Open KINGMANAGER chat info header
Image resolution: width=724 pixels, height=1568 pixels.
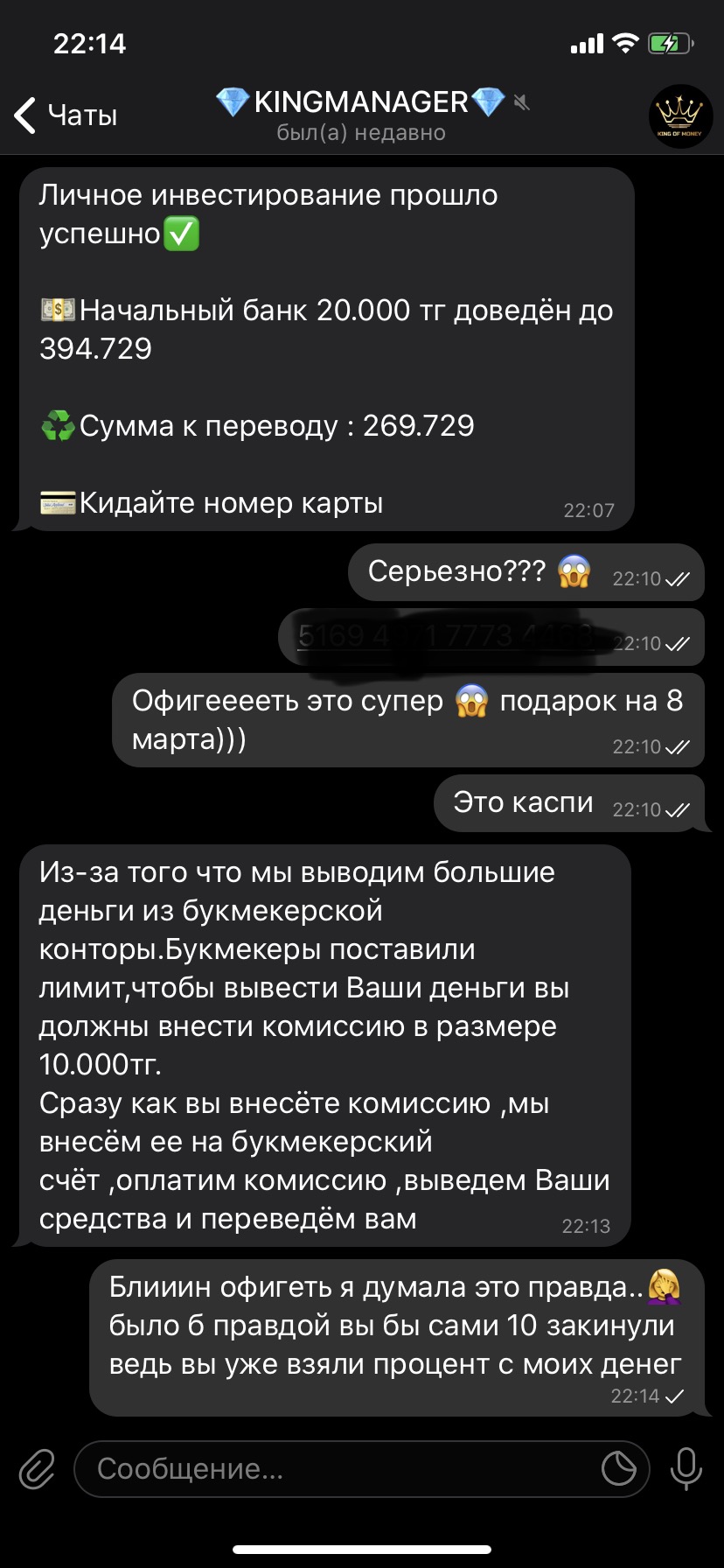click(x=361, y=115)
